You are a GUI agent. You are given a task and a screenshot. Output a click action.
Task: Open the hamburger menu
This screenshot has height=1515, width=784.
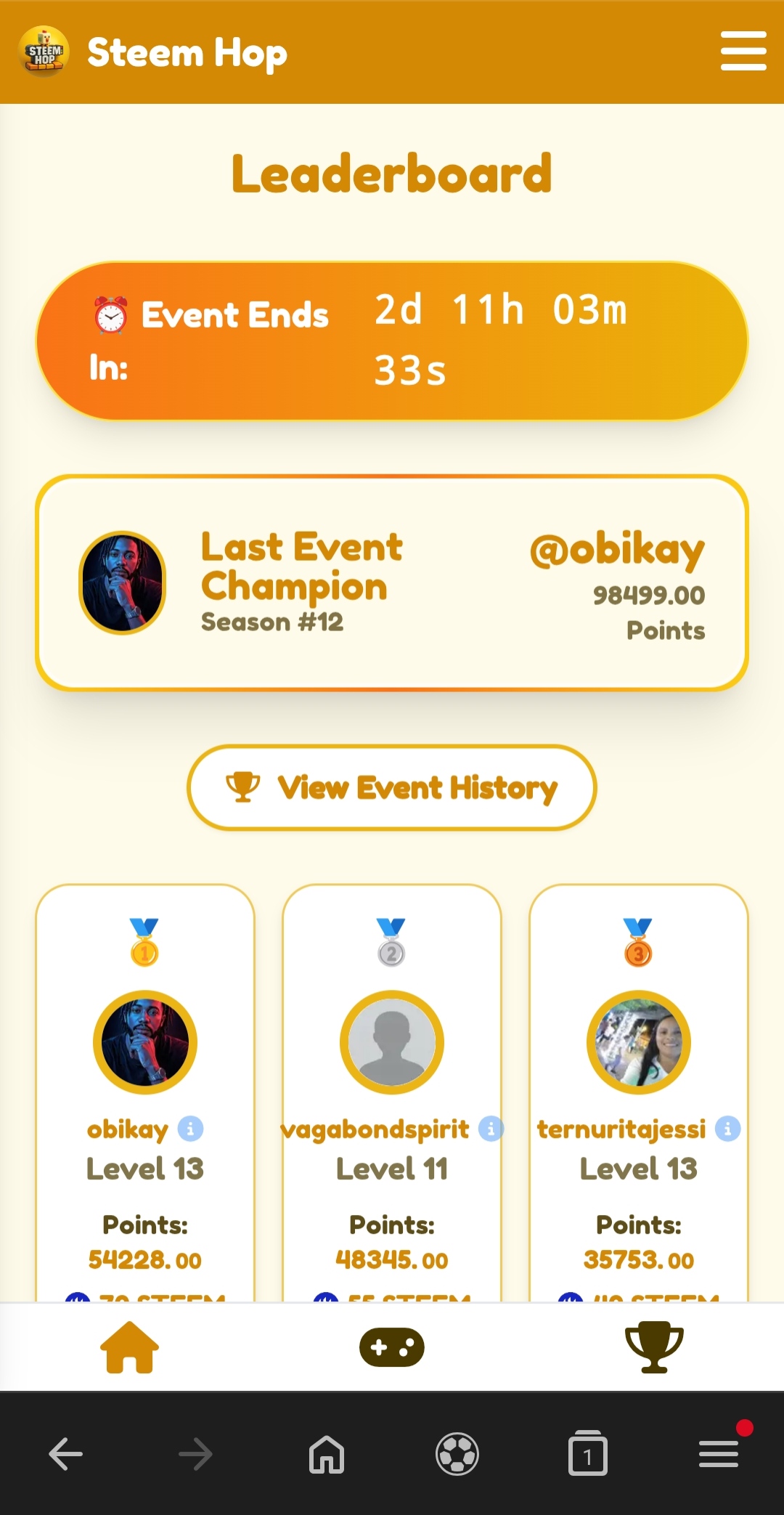[x=743, y=51]
